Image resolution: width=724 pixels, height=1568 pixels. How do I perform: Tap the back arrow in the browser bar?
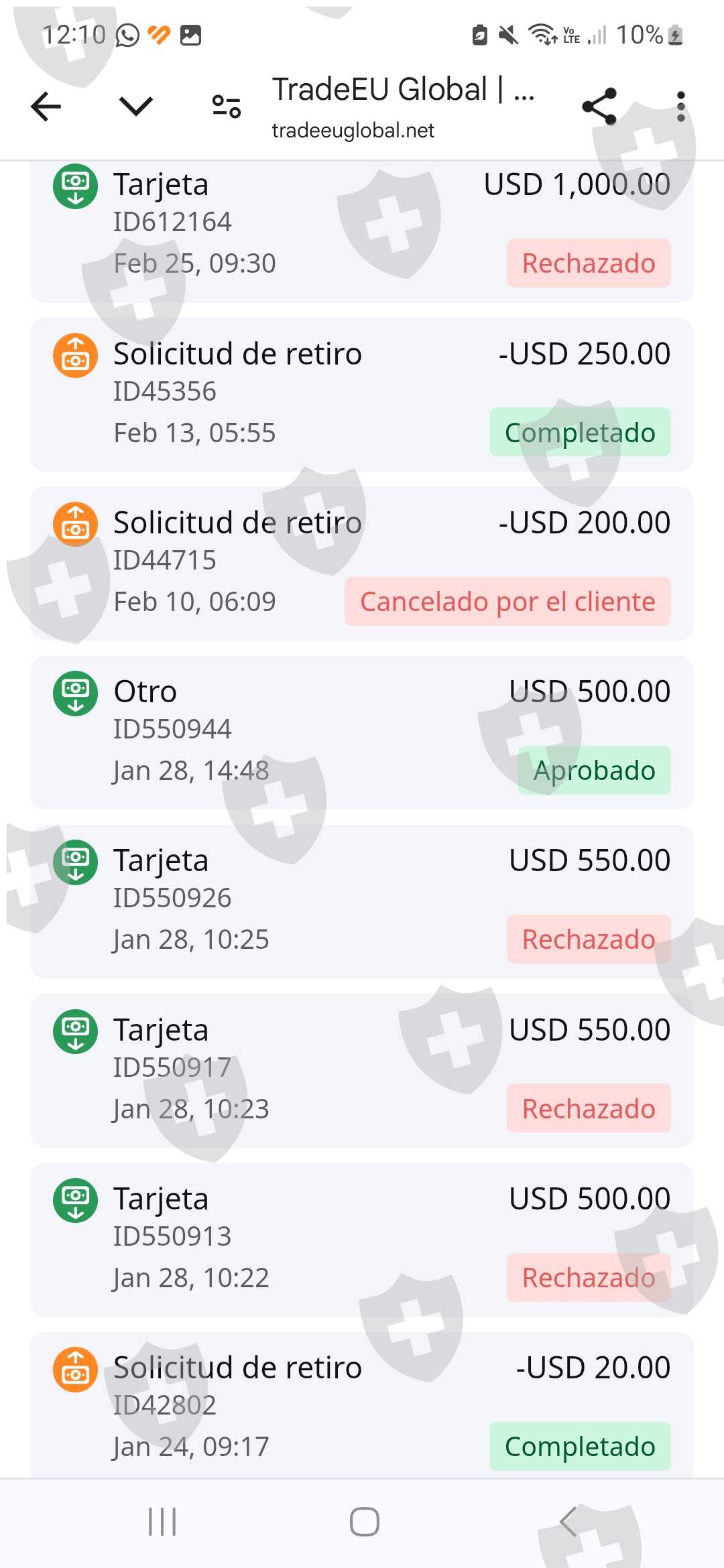[x=46, y=107]
